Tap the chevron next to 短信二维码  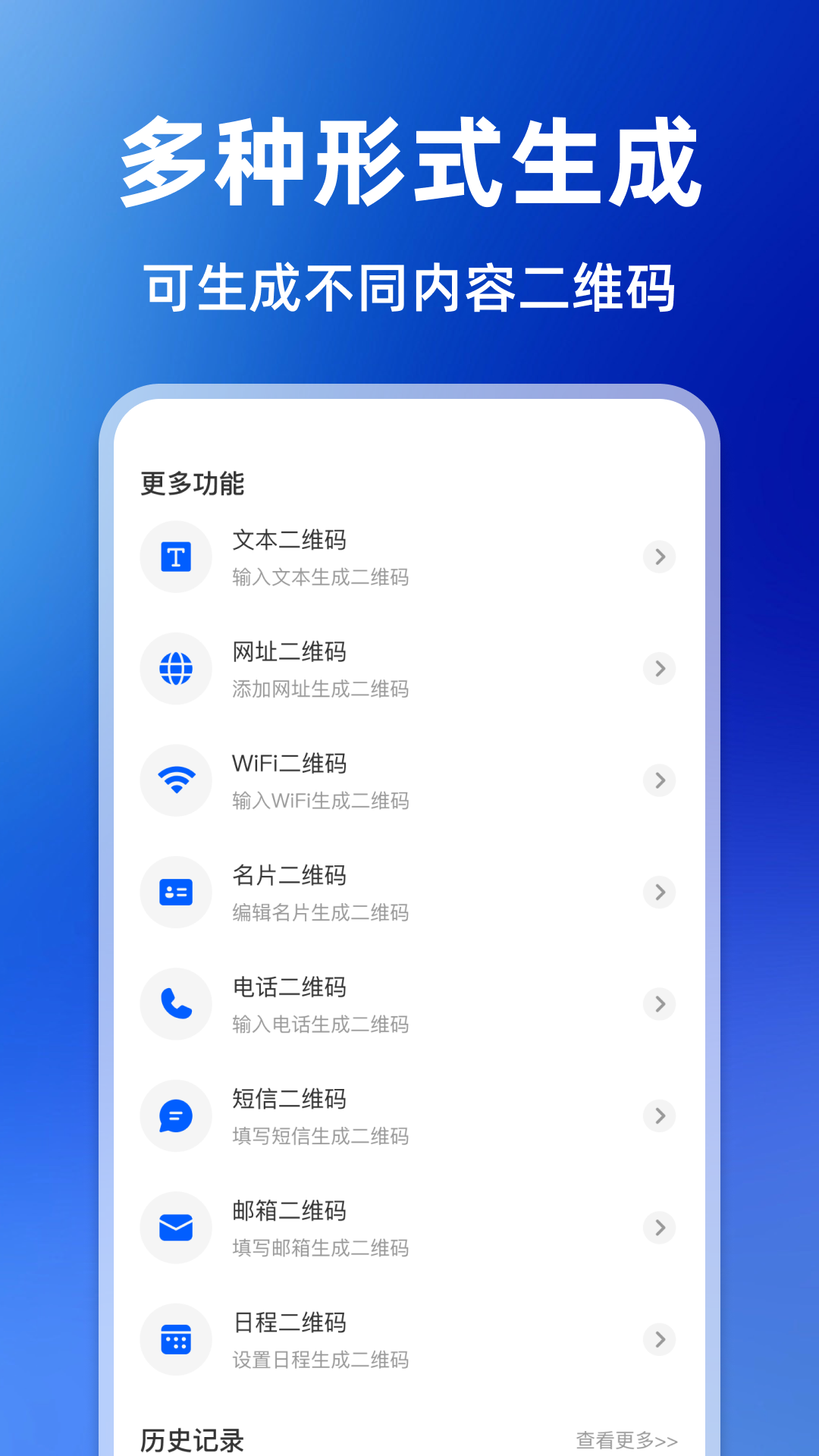[659, 1116]
